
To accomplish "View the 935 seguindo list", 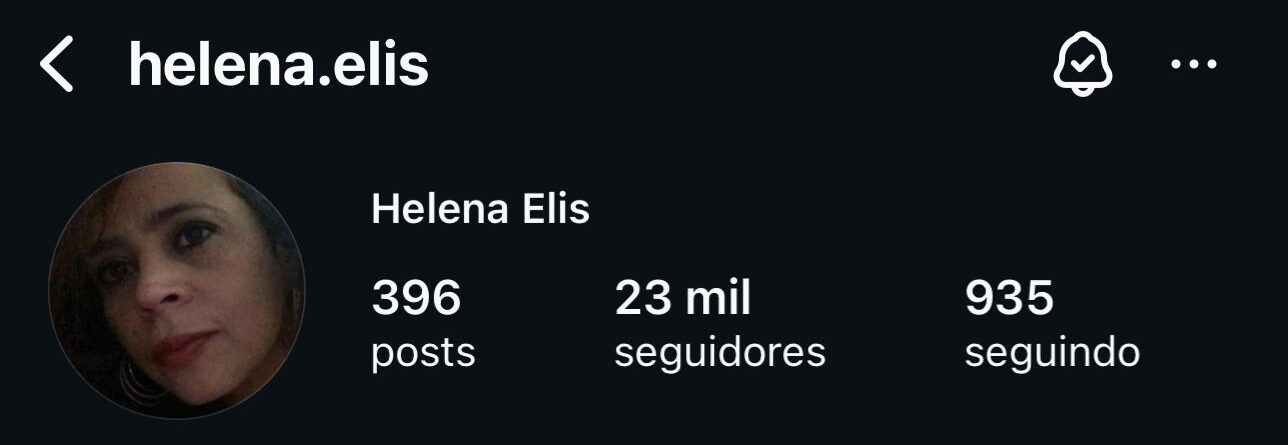I will 1051,323.
